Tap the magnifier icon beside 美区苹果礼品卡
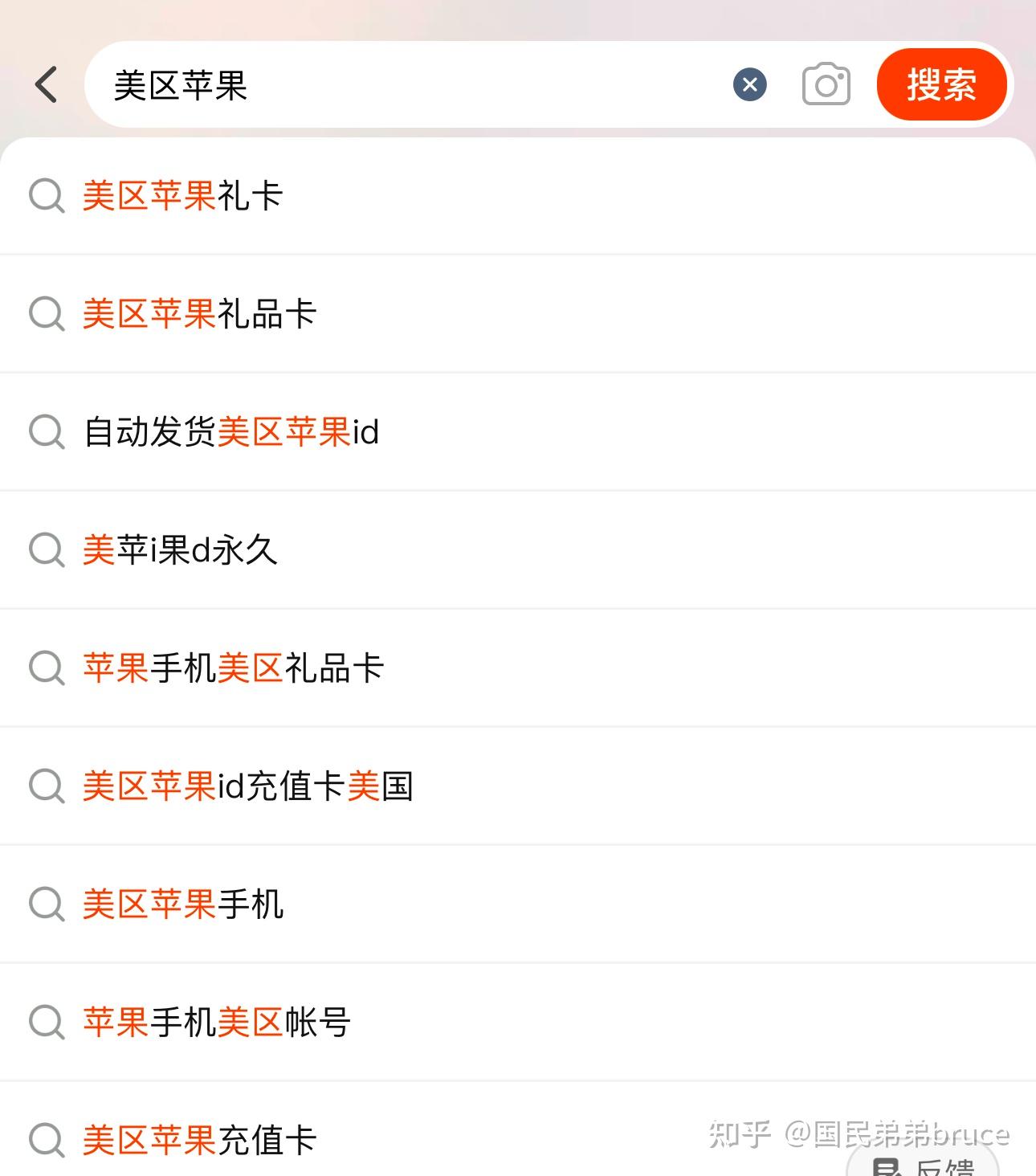Image resolution: width=1036 pixels, height=1176 pixels. click(x=46, y=313)
